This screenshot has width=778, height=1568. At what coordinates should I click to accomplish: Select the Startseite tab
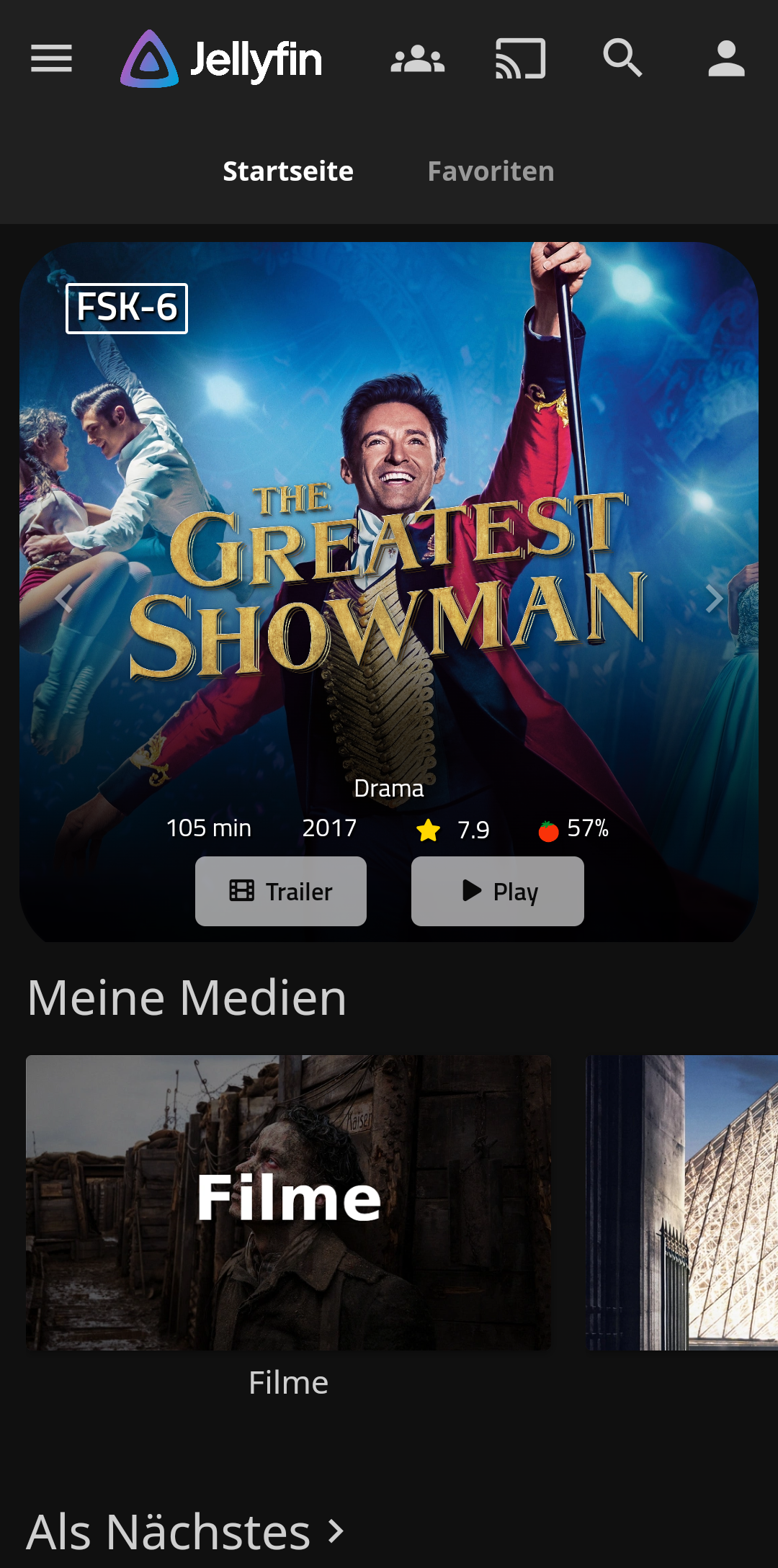click(288, 171)
